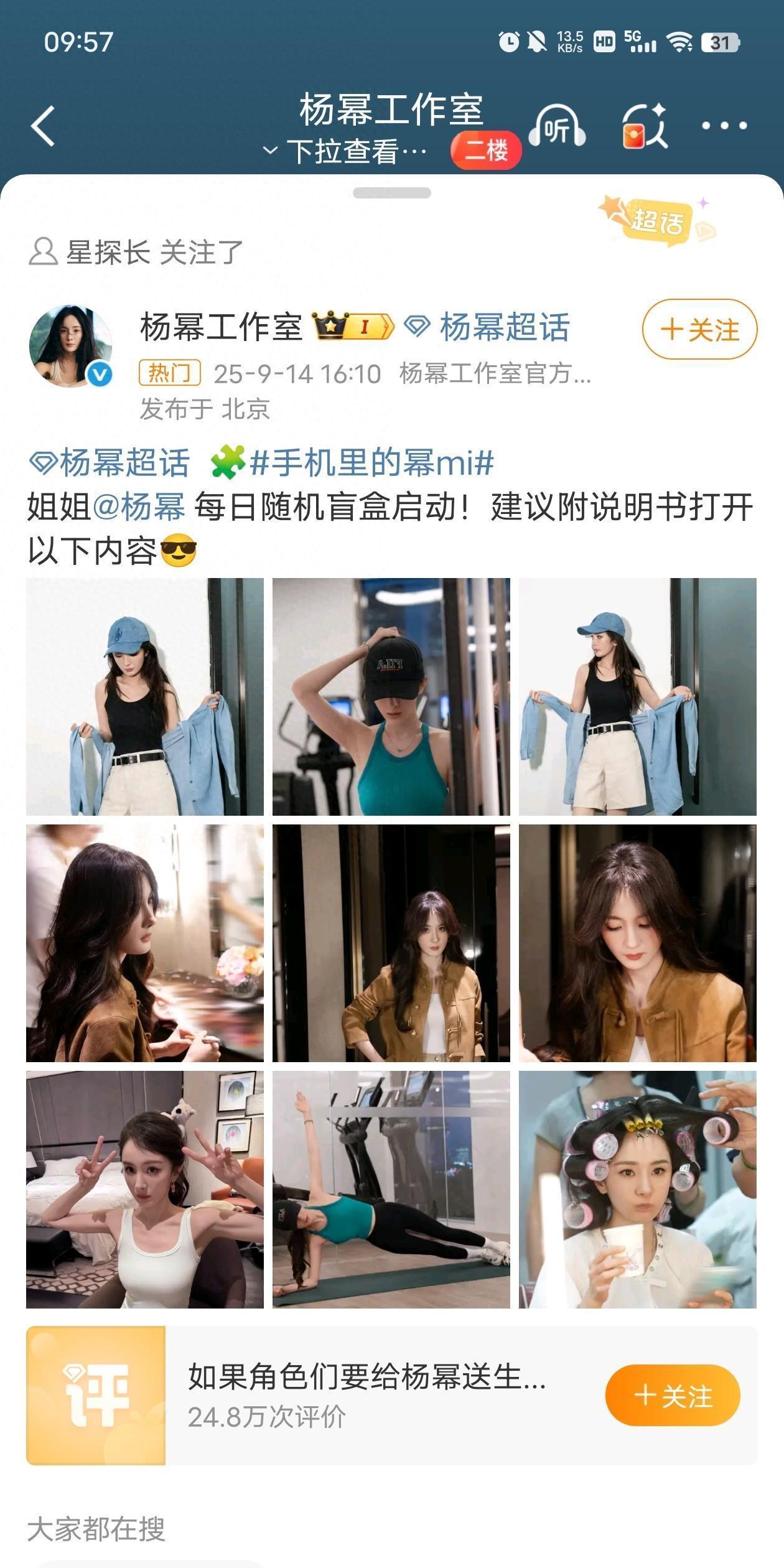This screenshot has height=1568, width=784.
Task: Go back using the top arrow
Action: [44, 126]
